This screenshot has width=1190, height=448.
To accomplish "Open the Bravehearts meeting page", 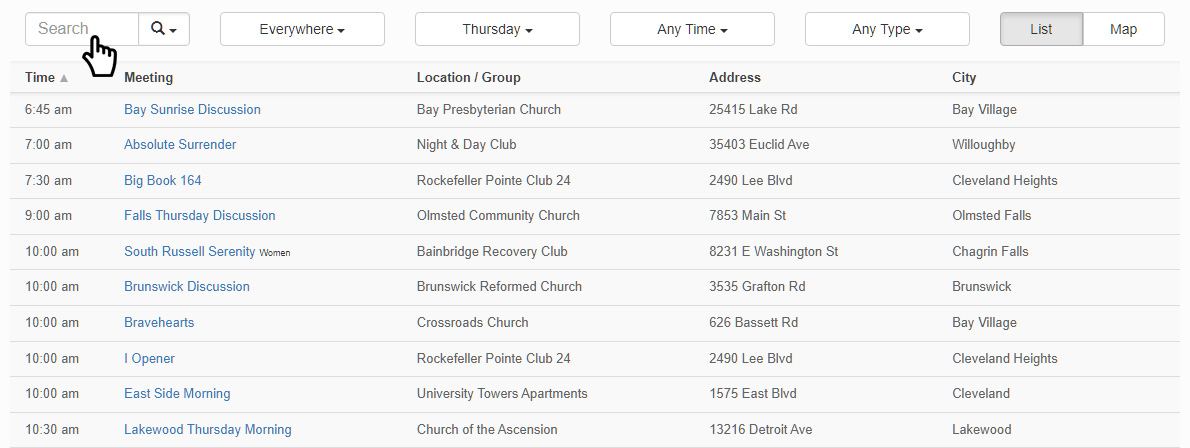I will click(159, 322).
